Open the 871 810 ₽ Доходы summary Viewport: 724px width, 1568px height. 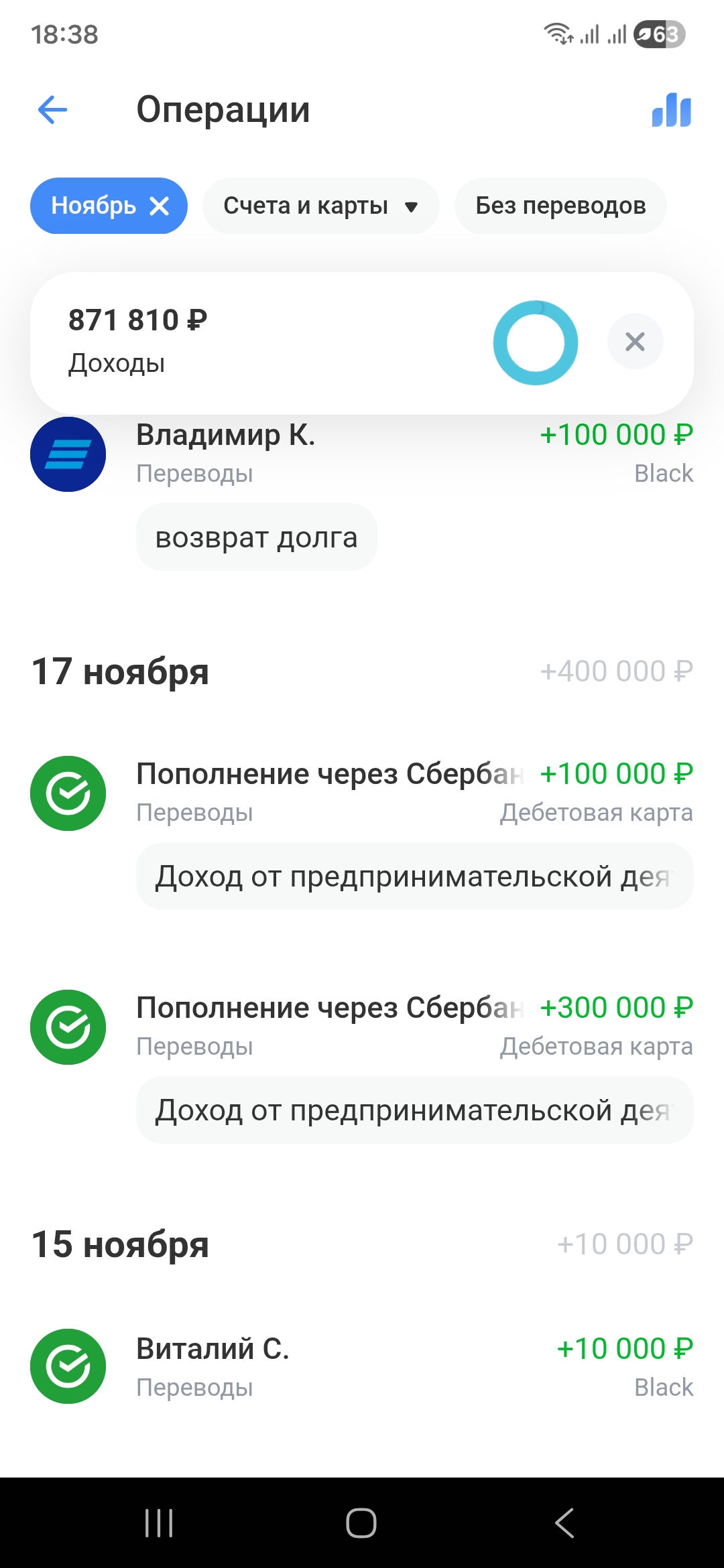[x=268, y=342]
